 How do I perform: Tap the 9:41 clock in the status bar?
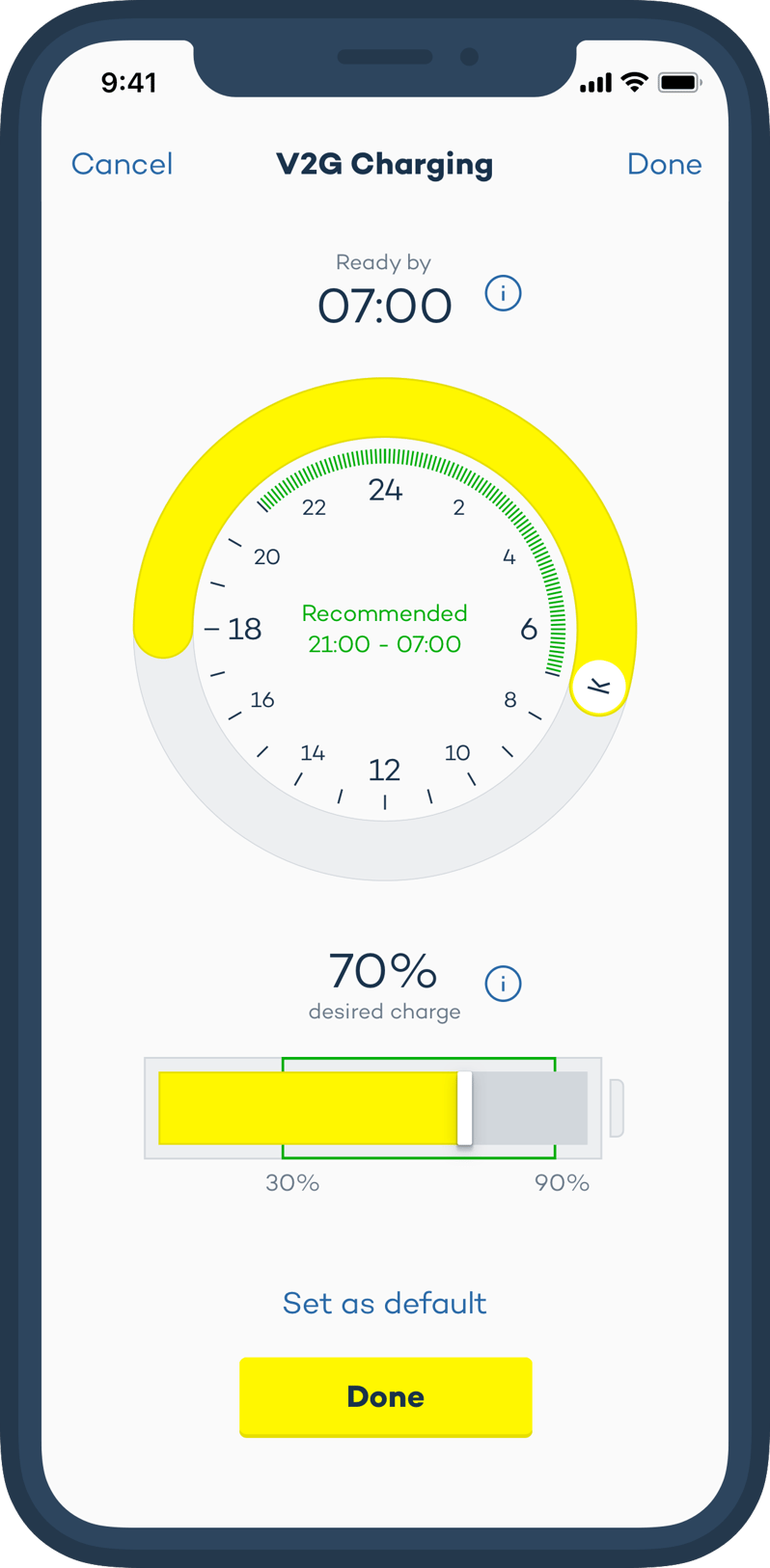pyautogui.click(x=130, y=83)
